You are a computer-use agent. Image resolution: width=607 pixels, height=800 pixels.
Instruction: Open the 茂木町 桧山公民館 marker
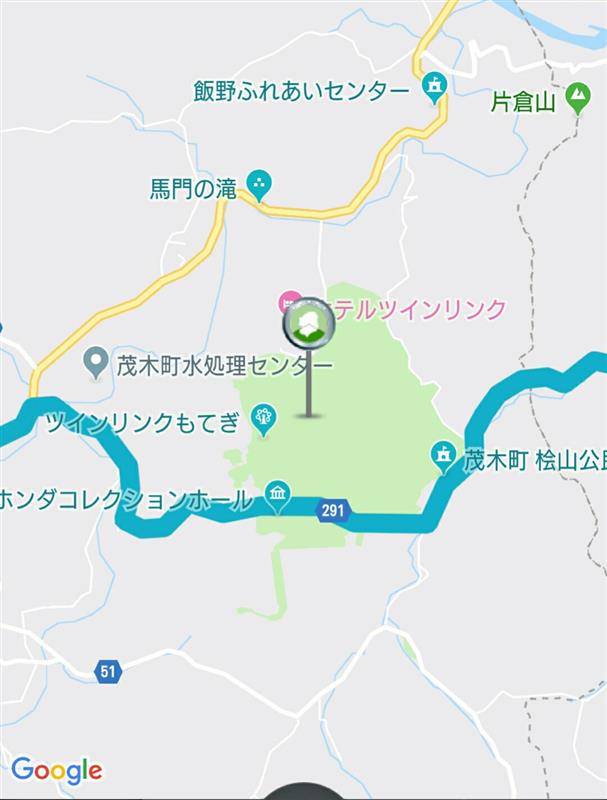443,457
